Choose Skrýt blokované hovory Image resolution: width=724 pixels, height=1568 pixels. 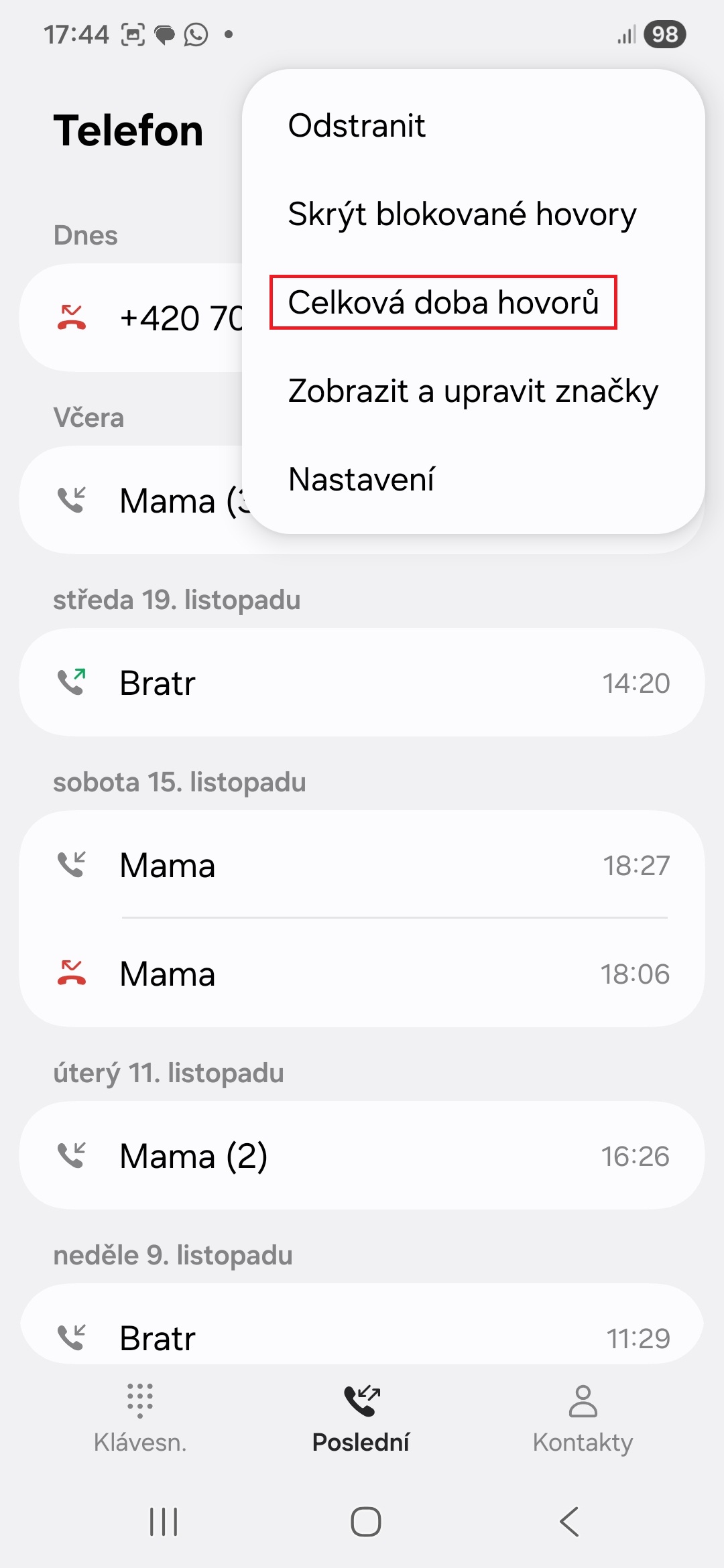(x=461, y=214)
